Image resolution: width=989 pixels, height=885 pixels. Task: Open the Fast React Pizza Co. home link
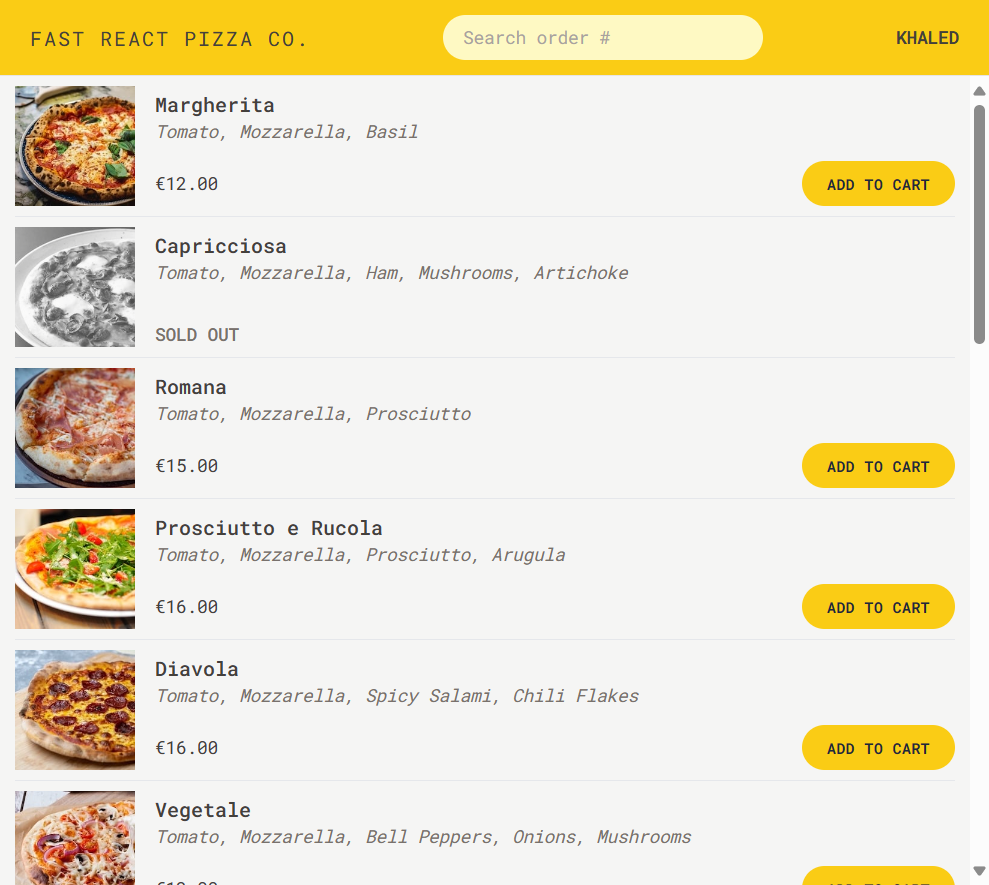[169, 40]
